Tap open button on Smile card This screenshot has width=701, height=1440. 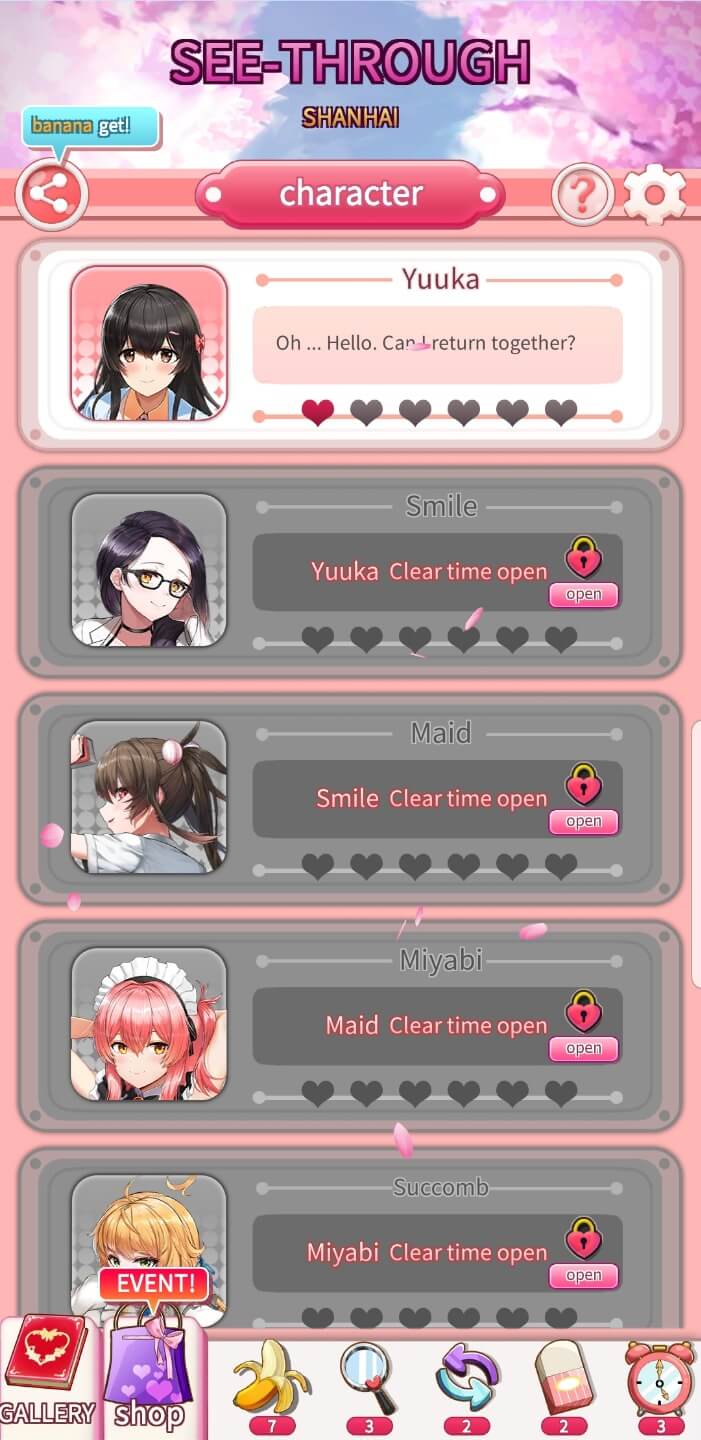pos(583,595)
